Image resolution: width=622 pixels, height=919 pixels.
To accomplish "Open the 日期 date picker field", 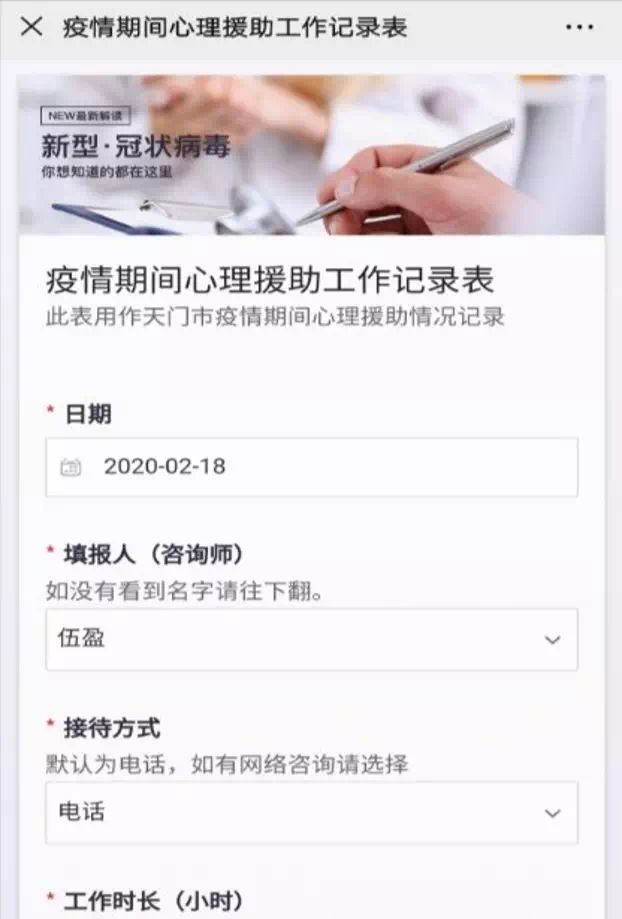I will coord(311,467).
